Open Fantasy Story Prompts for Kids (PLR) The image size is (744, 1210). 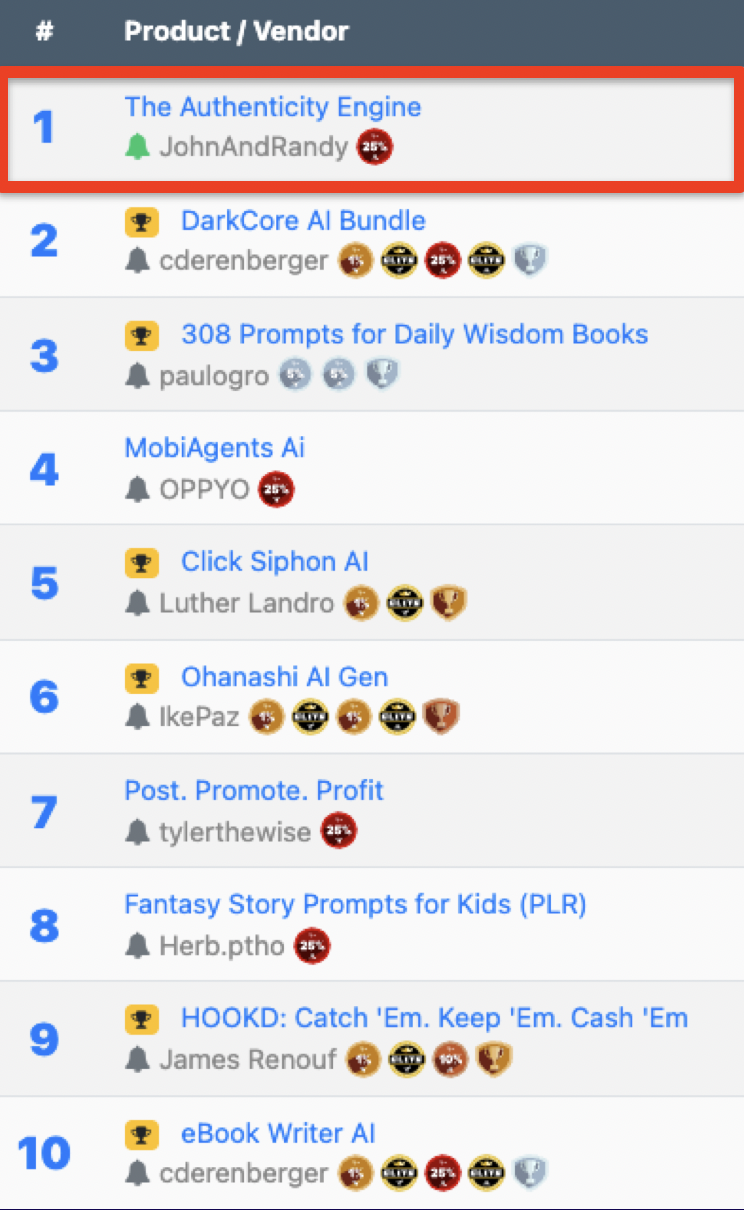[x=355, y=905]
